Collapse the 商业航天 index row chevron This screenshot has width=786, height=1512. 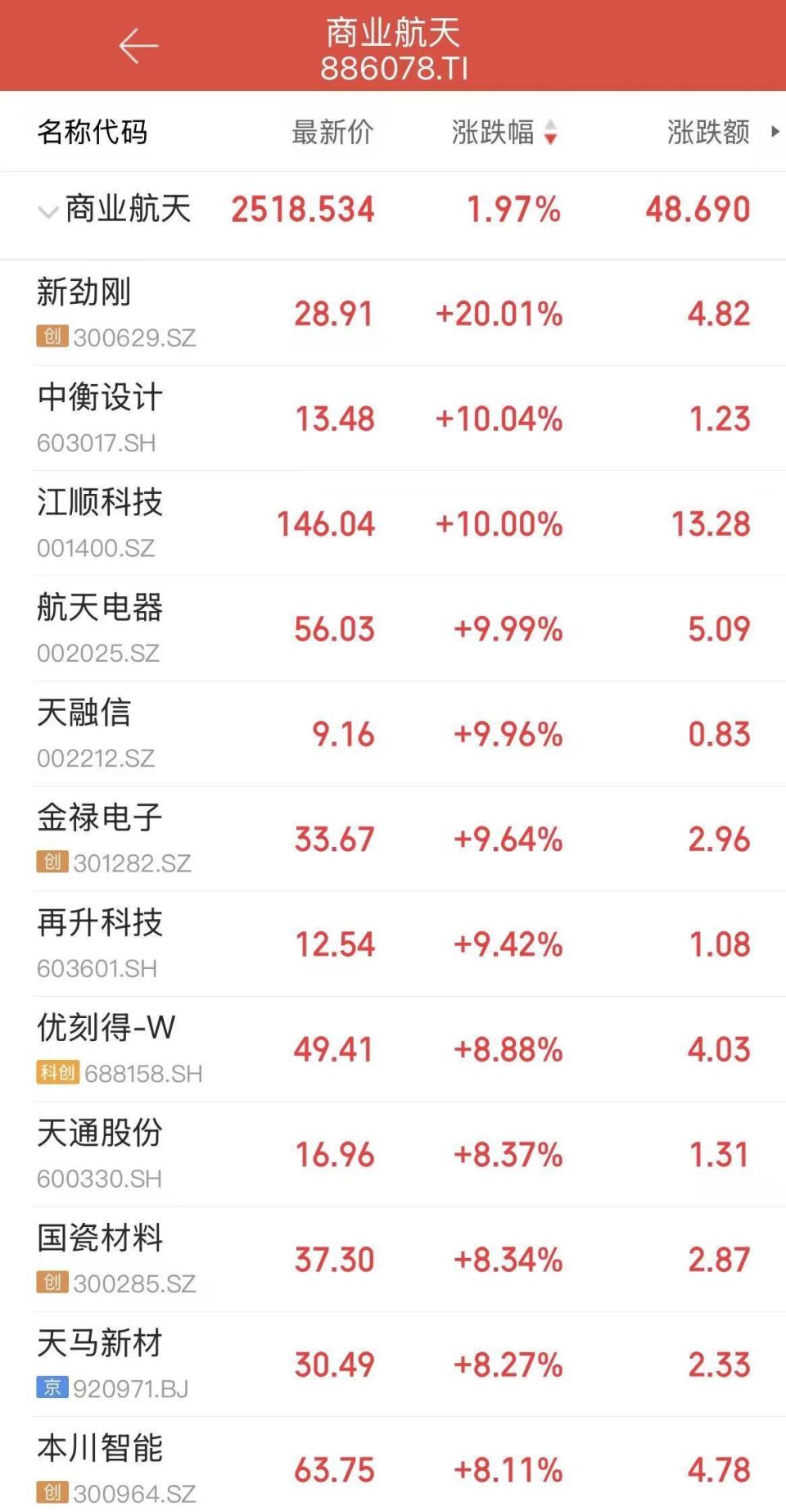point(47,211)
